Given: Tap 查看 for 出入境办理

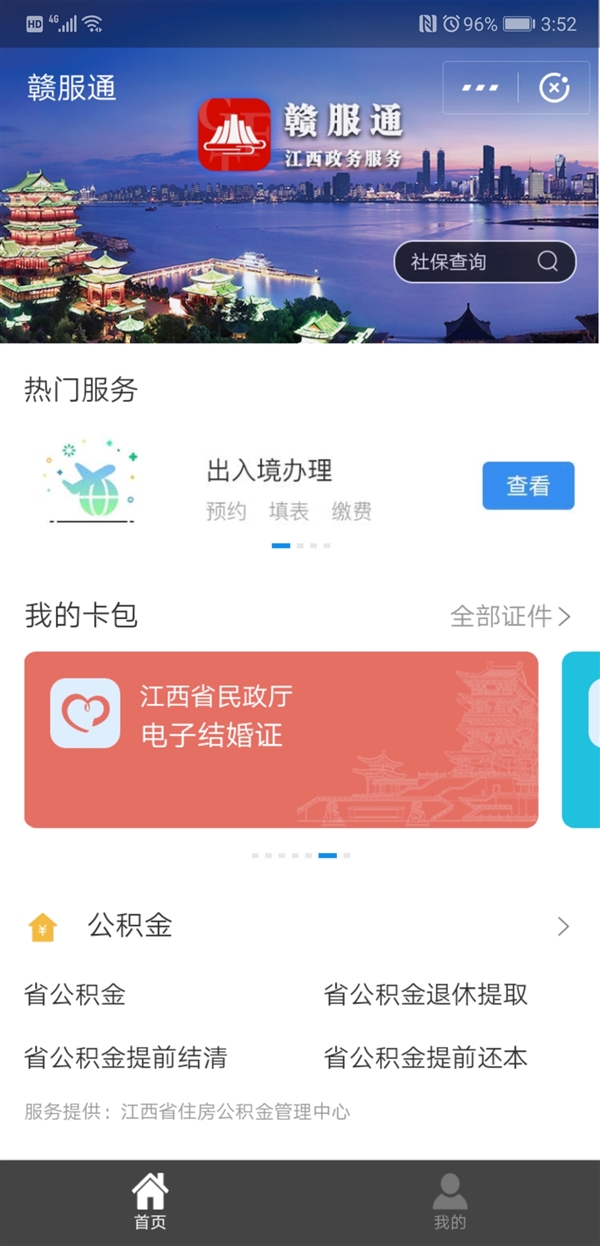Looking at the screenshot, I should pos(528,486).
